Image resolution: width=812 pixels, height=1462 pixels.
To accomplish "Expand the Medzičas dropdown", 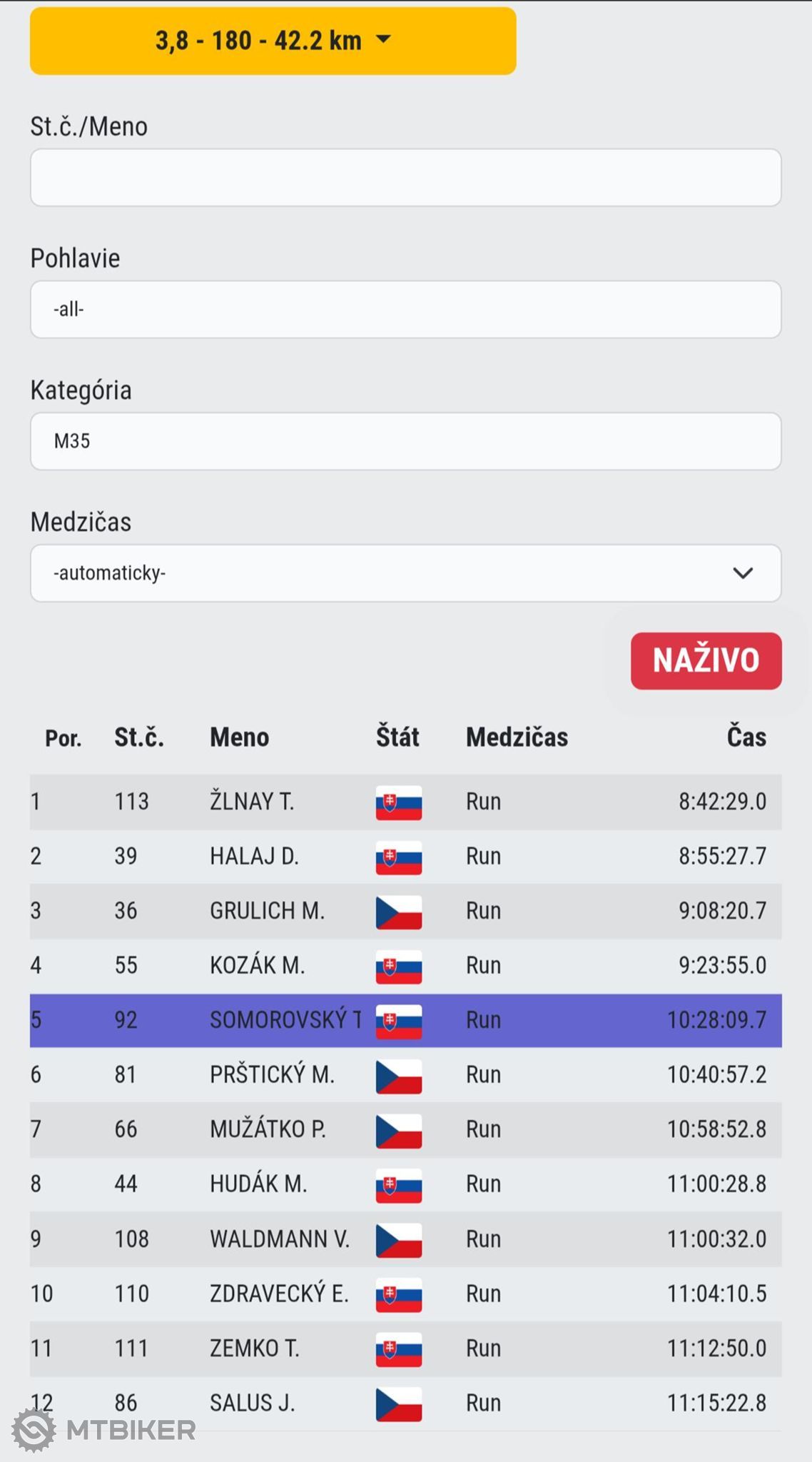I will pos(405,573).
